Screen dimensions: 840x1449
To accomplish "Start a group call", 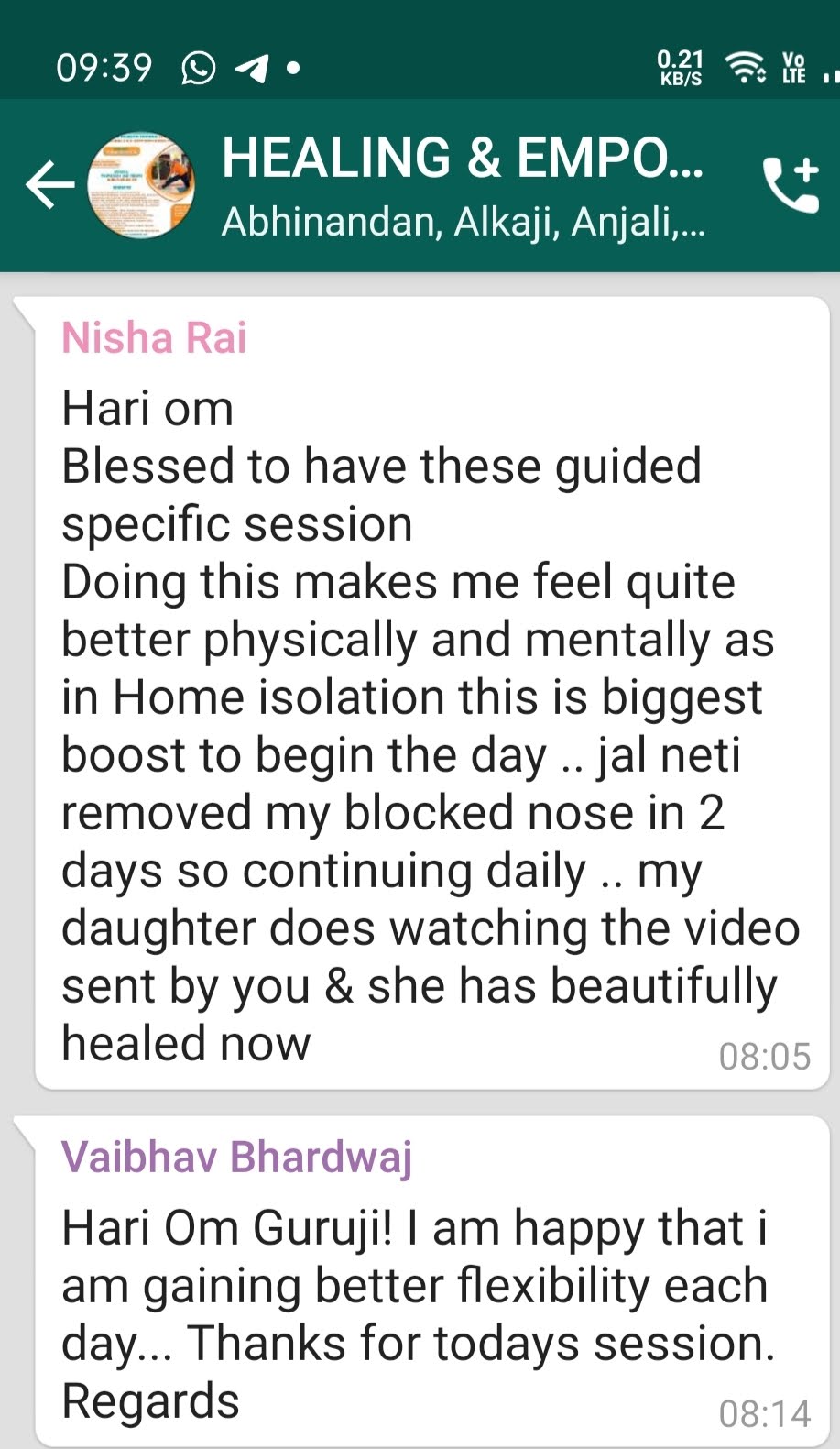I will tap(790, 184).
